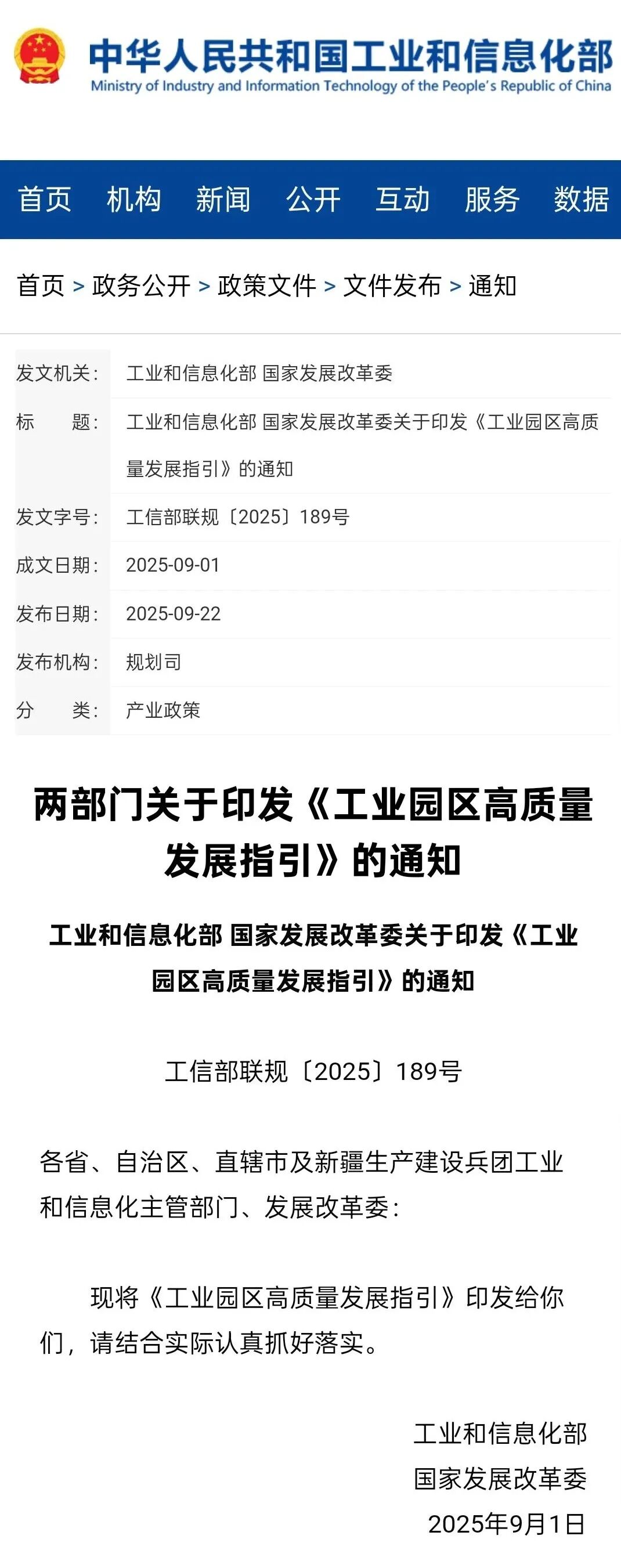This screenshot has height=1568, width=621.
Task: Go to 政策文件 in the breadcrumb
Action: pos(266,286)
